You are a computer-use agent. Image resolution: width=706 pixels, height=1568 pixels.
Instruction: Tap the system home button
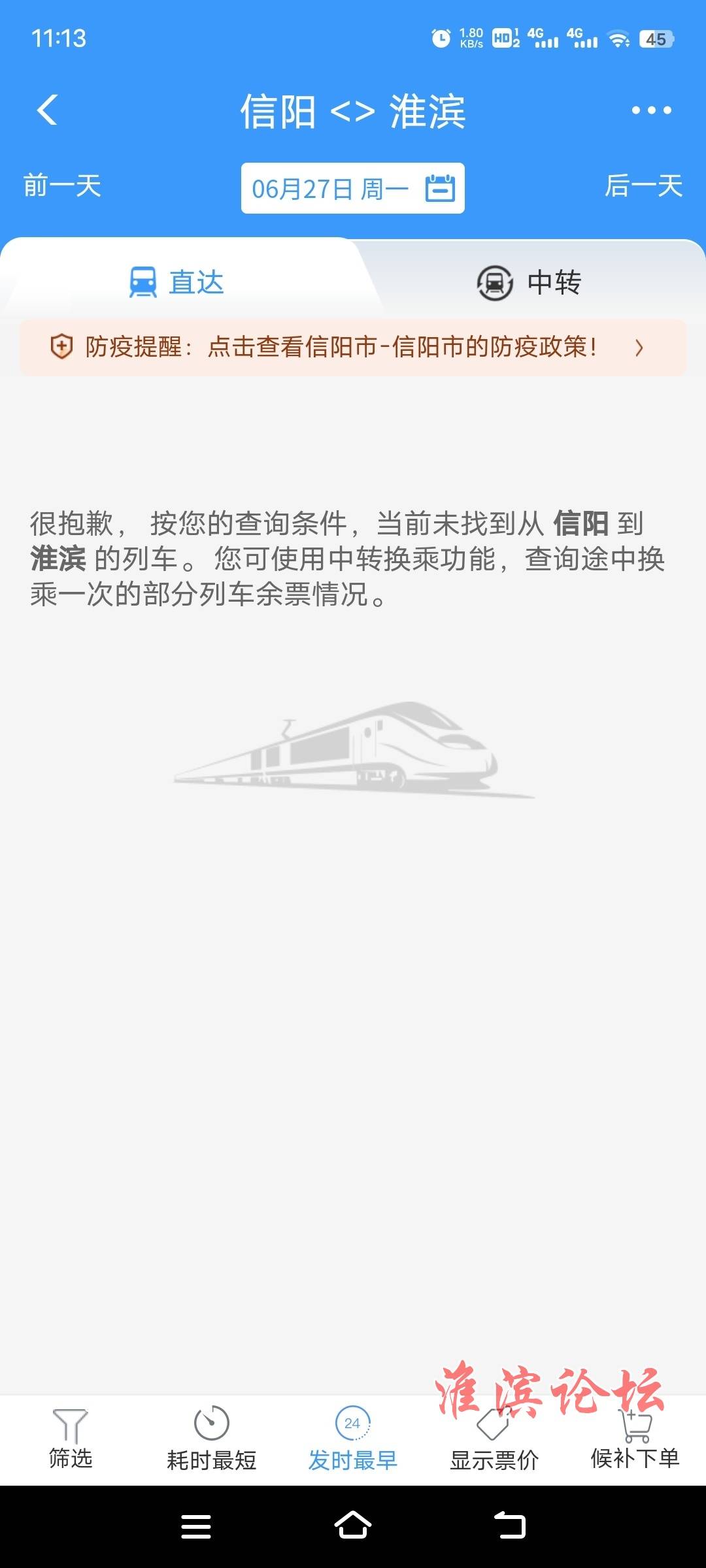[x=353, y=1526]
